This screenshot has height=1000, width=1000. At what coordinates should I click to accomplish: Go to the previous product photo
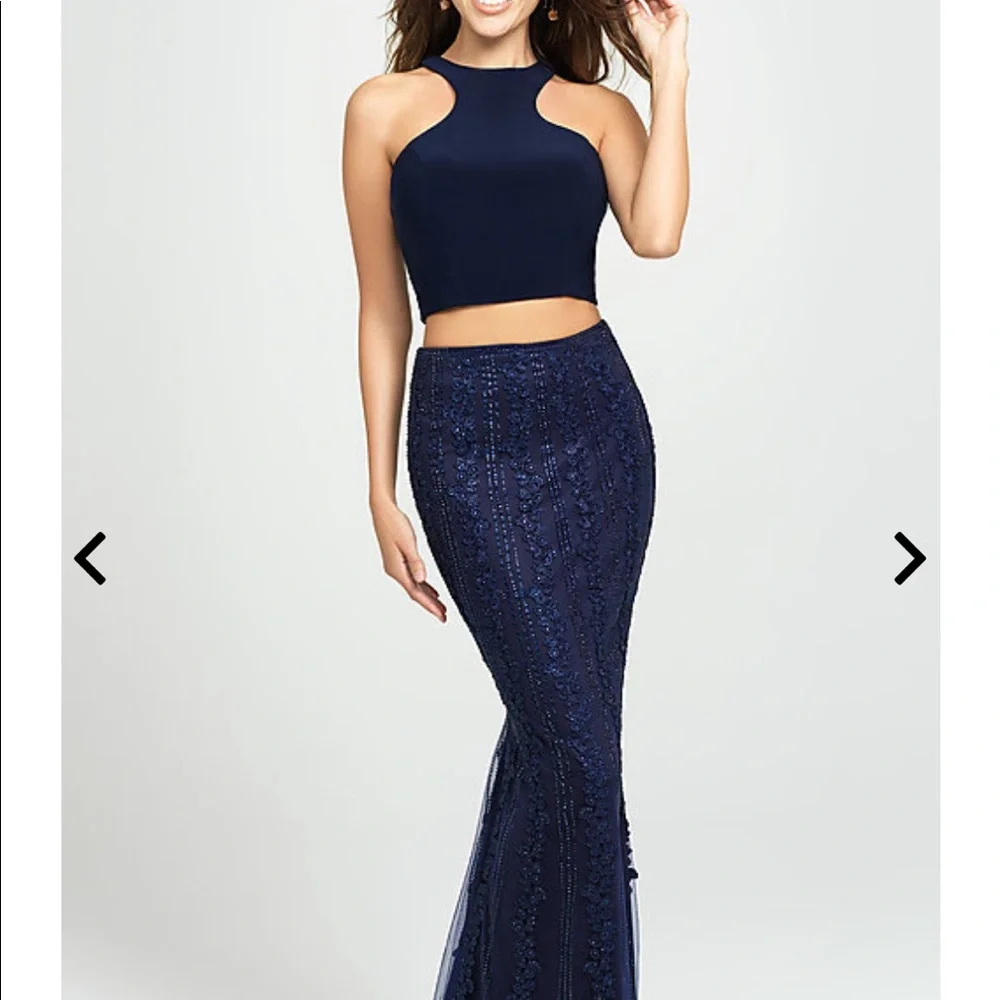(90, 558)
